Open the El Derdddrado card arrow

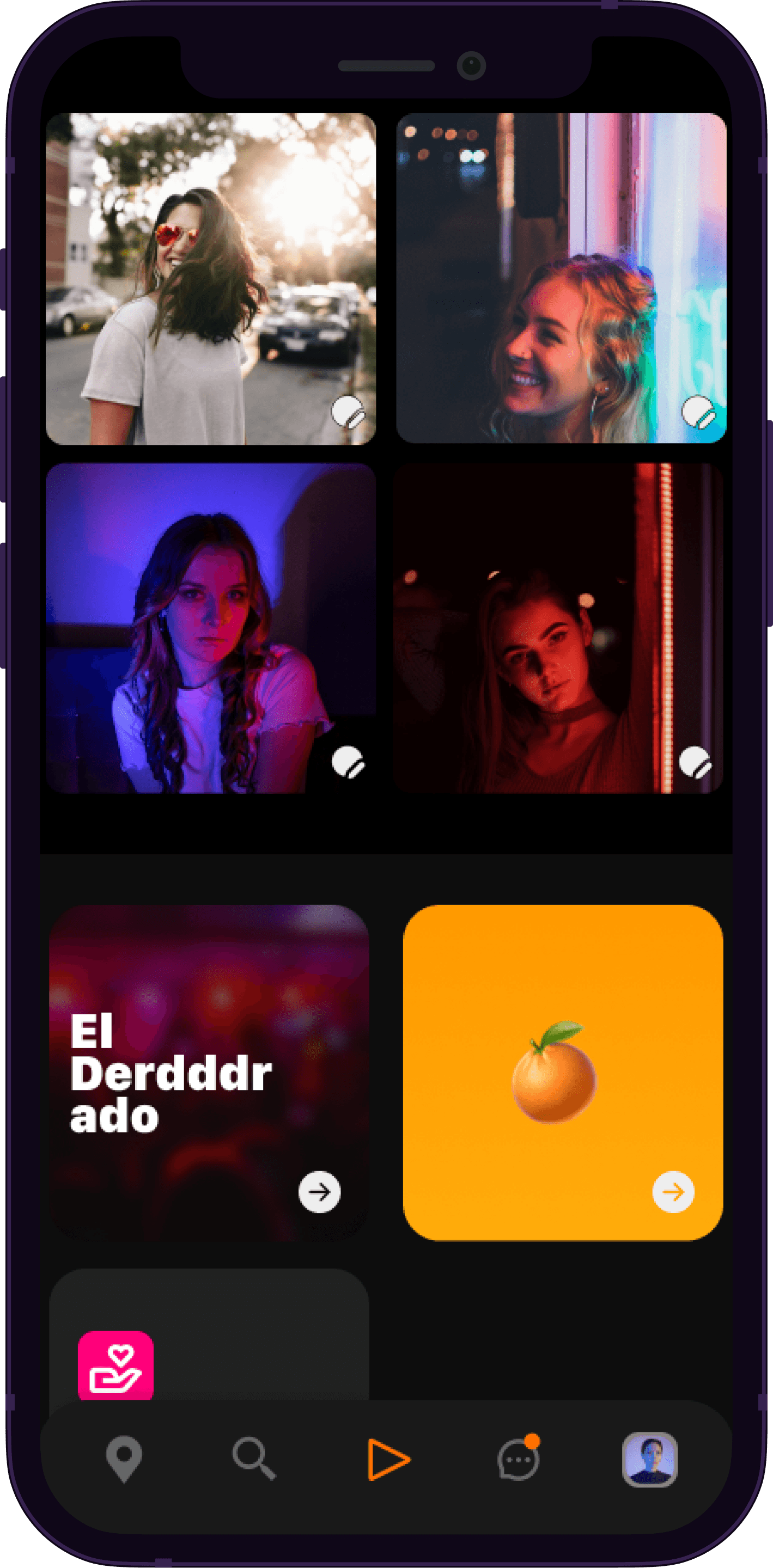pos(319,1192)
